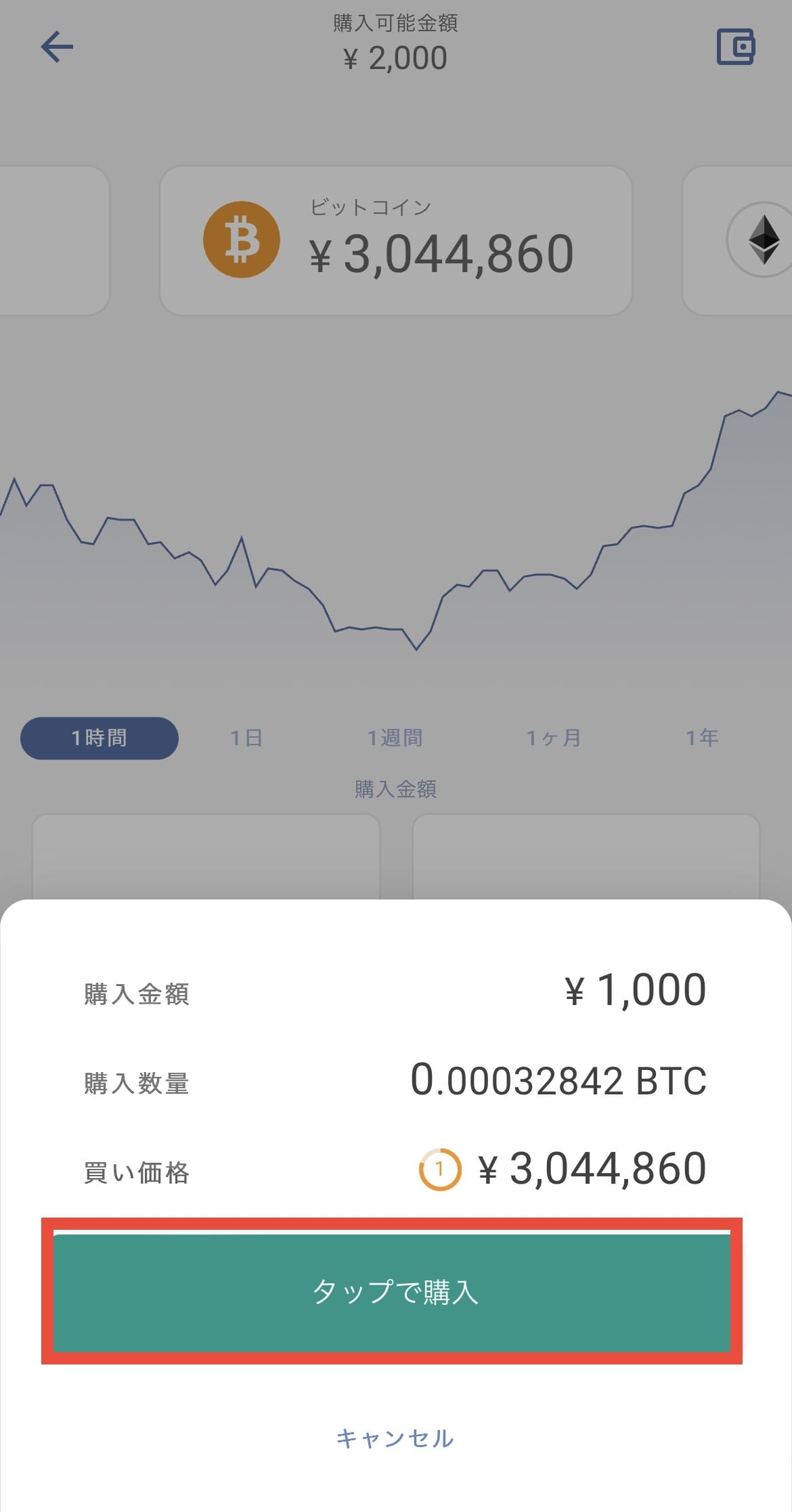Screen dimensions: 792x1512
Task: Switch chart to 1日
Action: (x=246, y=738)
